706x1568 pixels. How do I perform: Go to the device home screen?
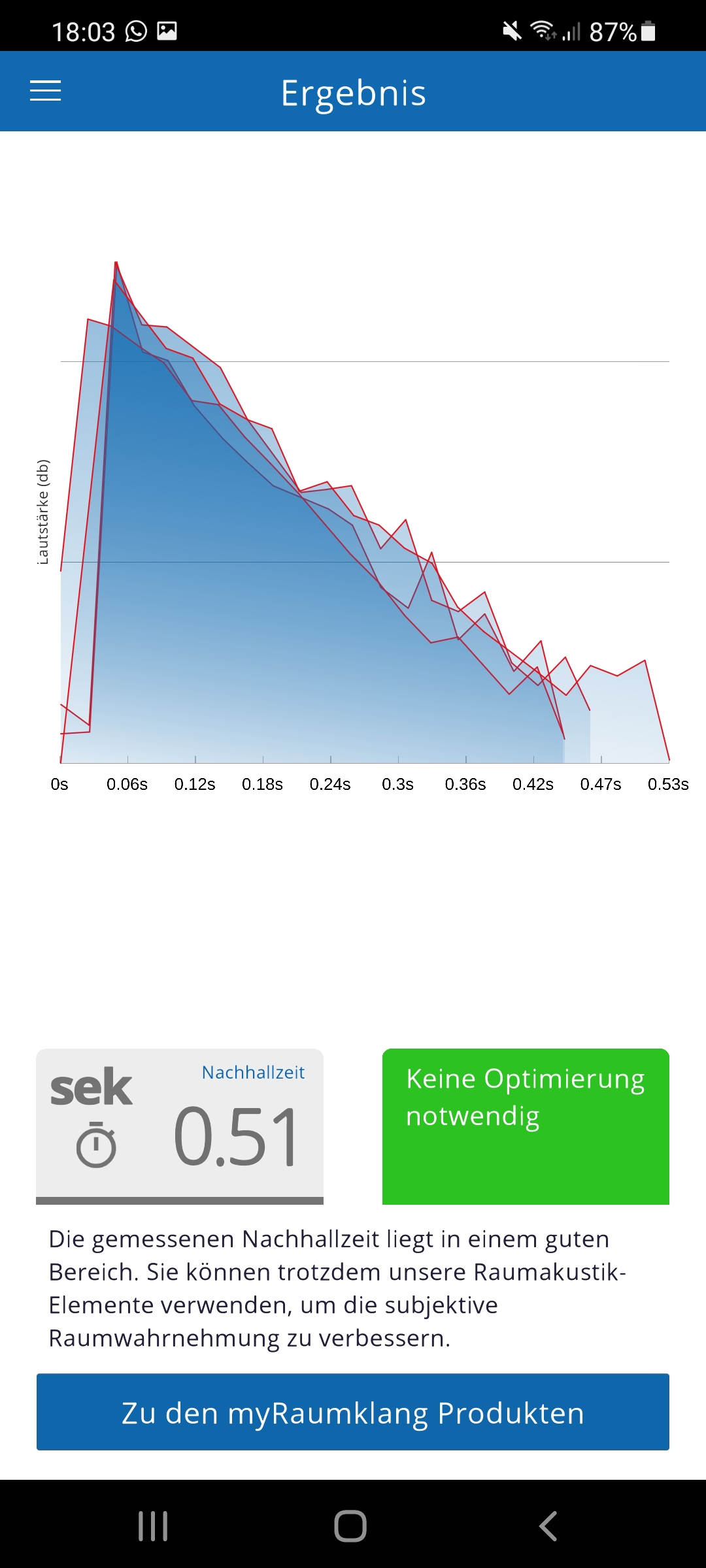pos(350,1526)
